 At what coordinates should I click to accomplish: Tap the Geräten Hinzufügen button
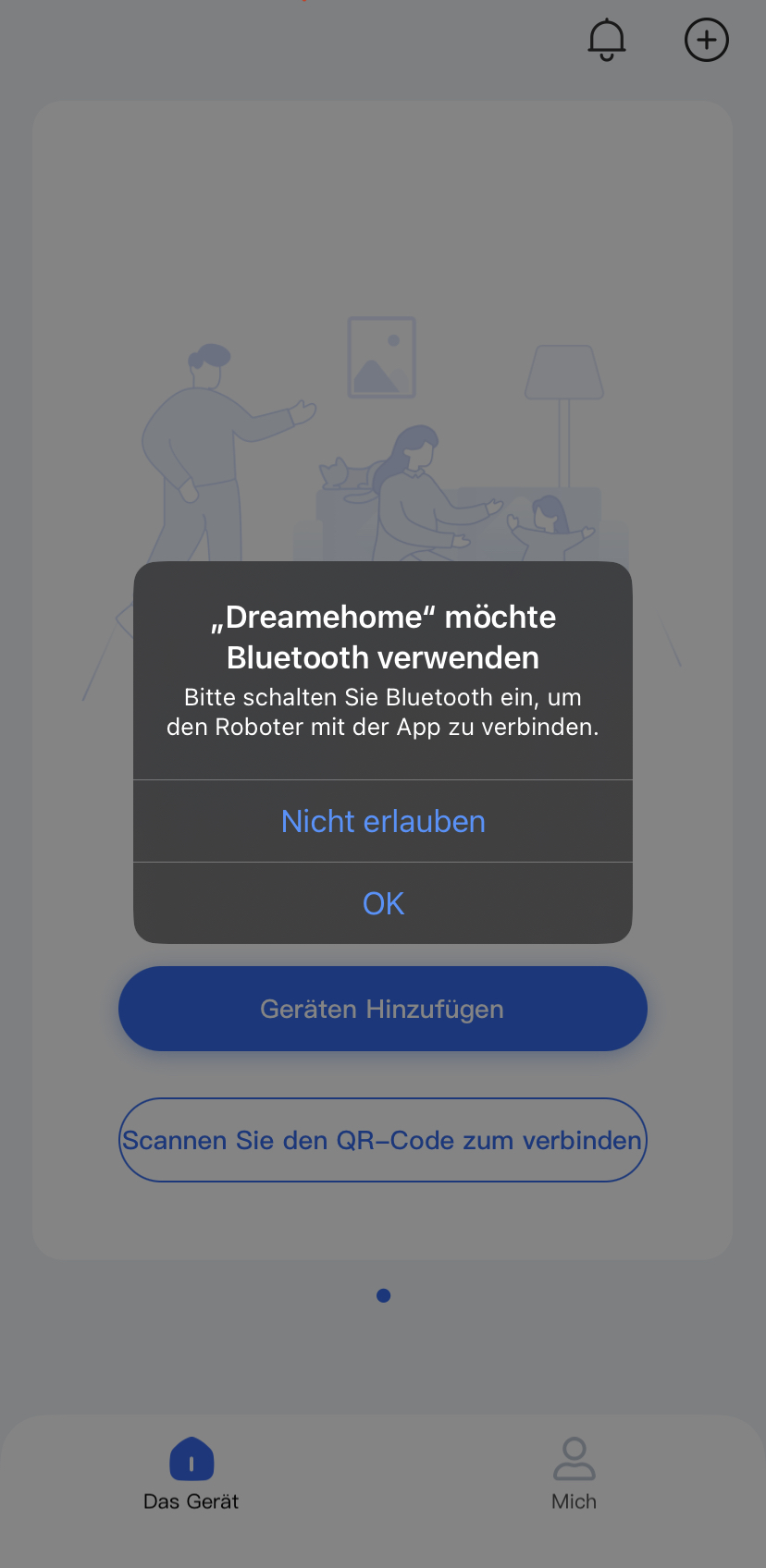pos(383,1009)
